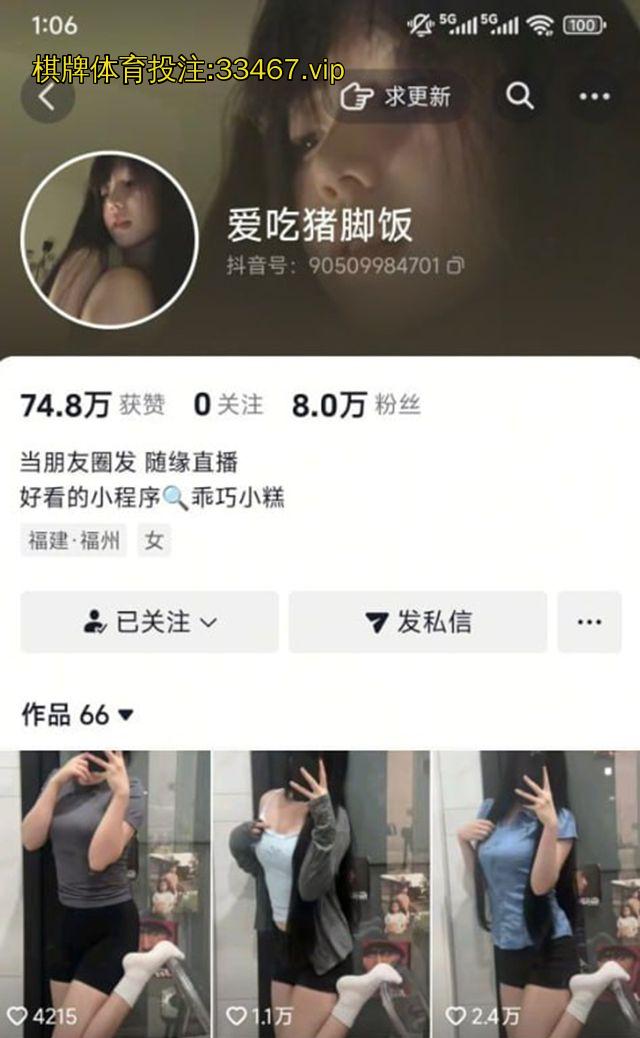The height and width of the screenshot is (1038, 640).
Task: View the profile avatar photo
Action: pos(109,240)
